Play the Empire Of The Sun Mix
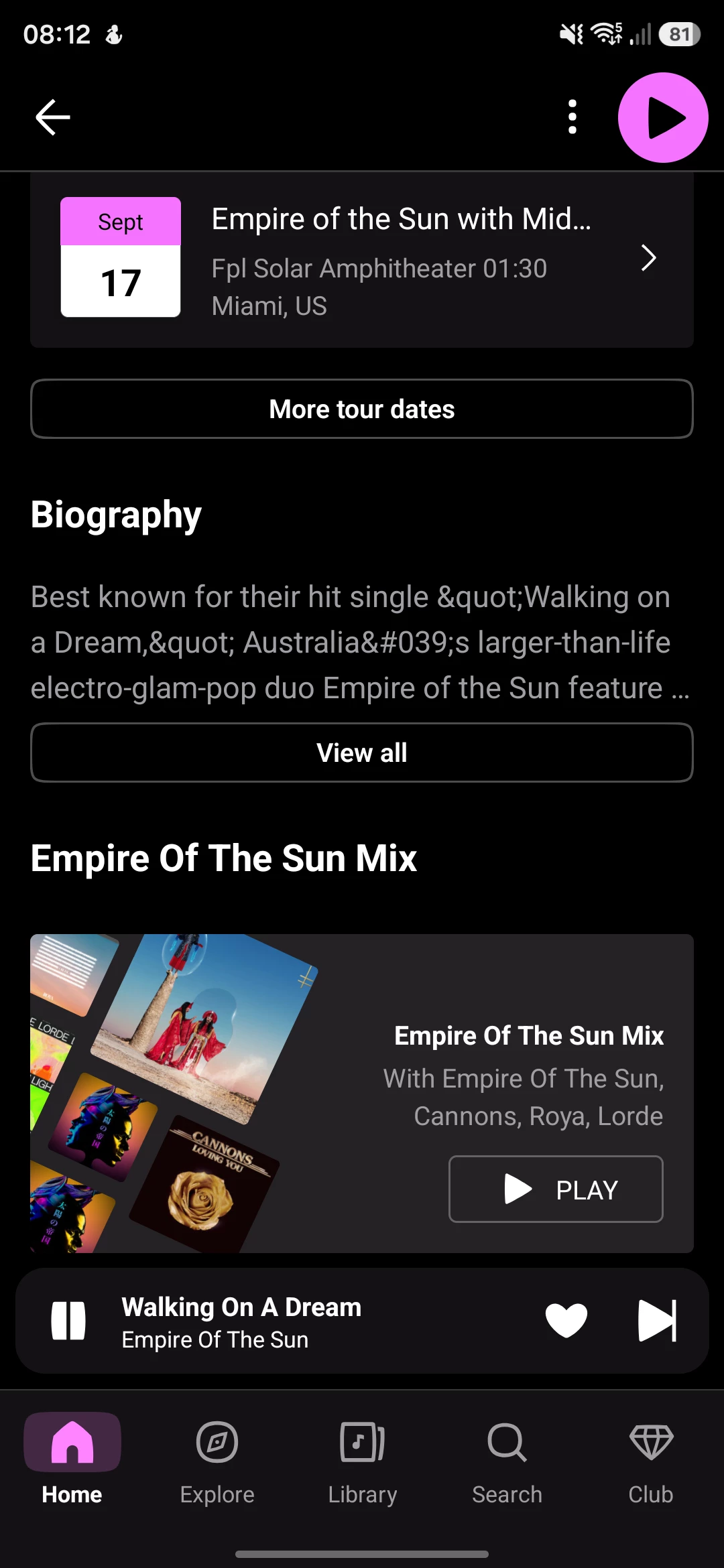The image size is (724, 1568). point(556,1189)
